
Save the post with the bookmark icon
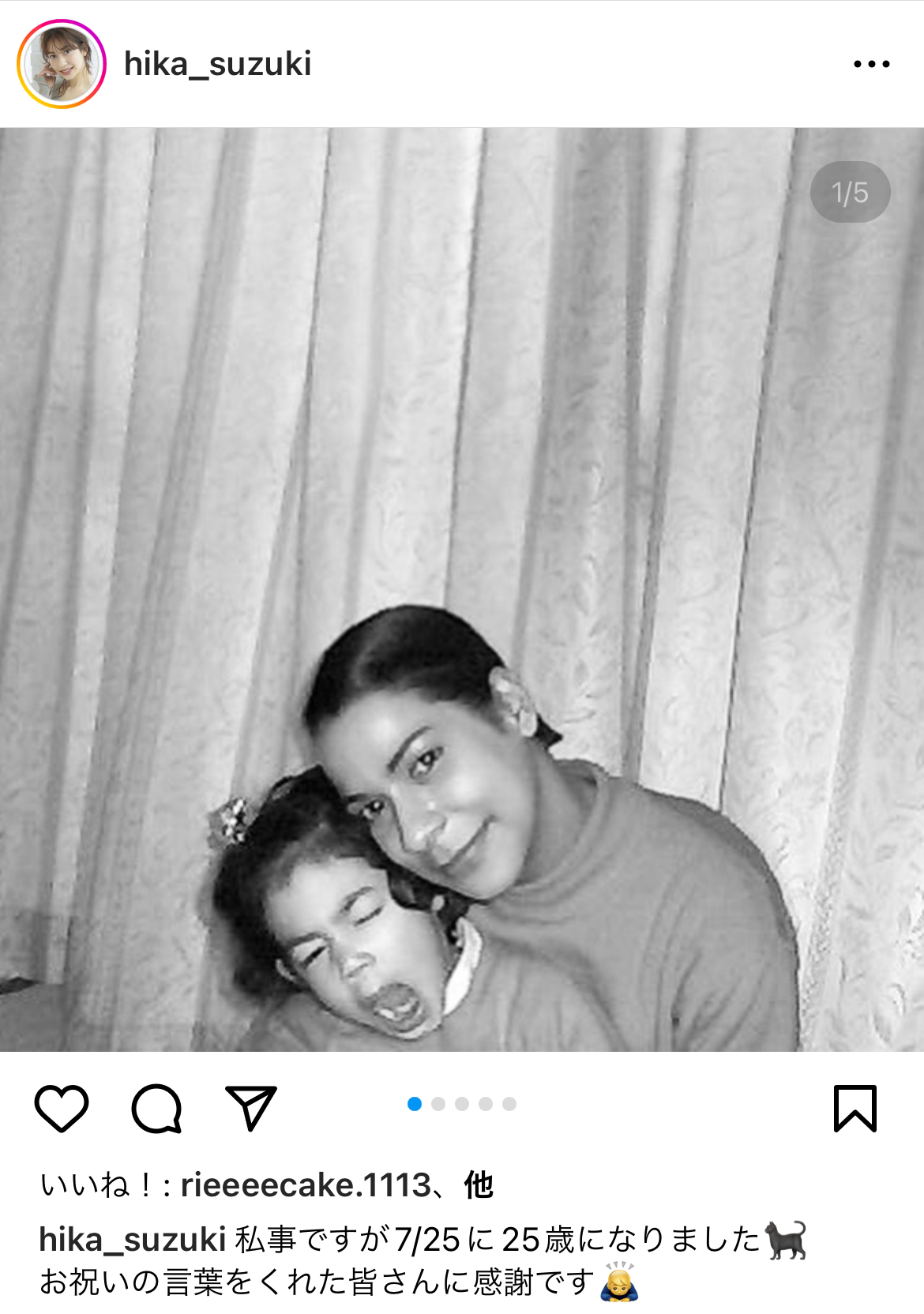coord(855,1108)
